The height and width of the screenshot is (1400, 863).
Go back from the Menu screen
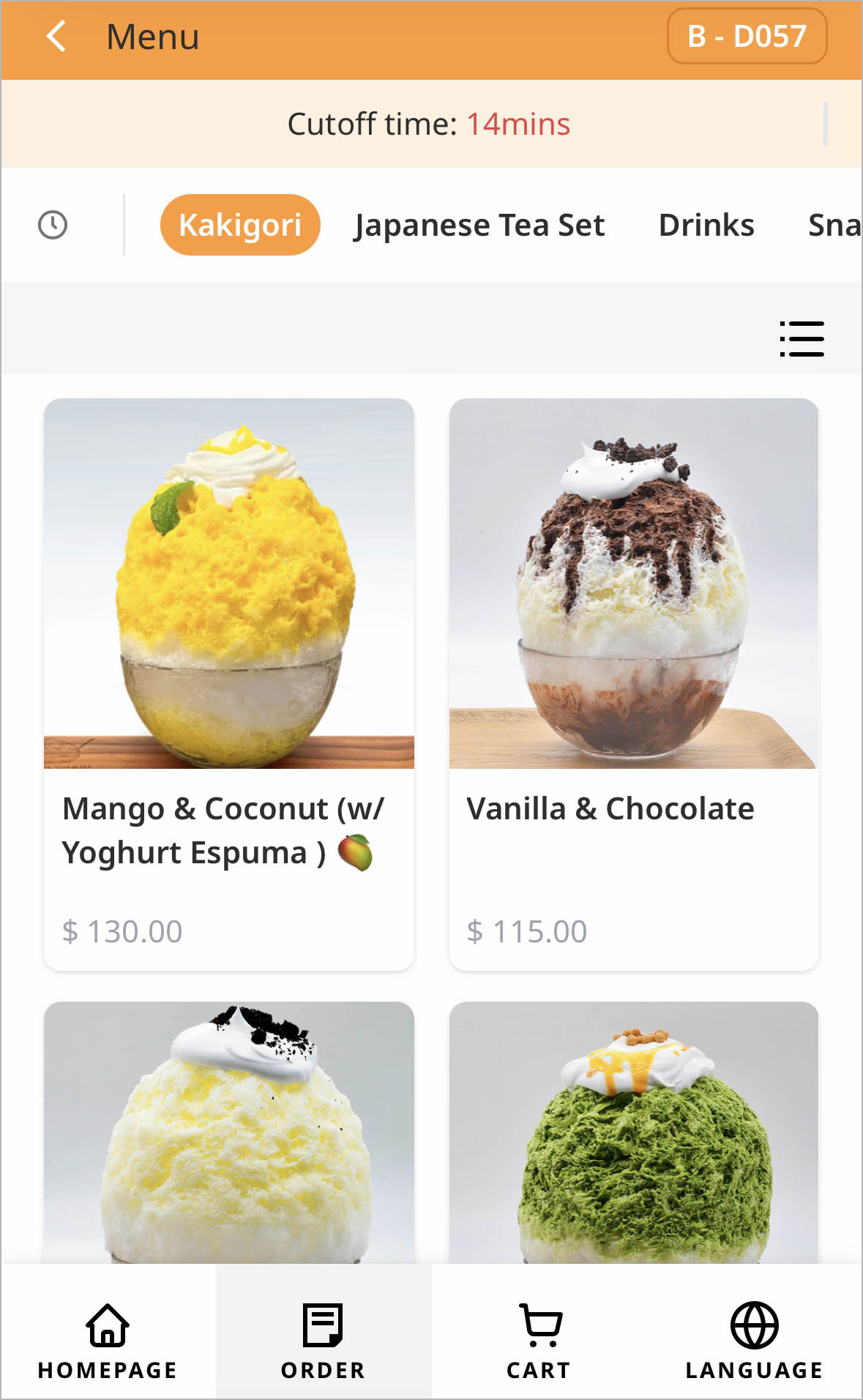click(x=56, y=37)
